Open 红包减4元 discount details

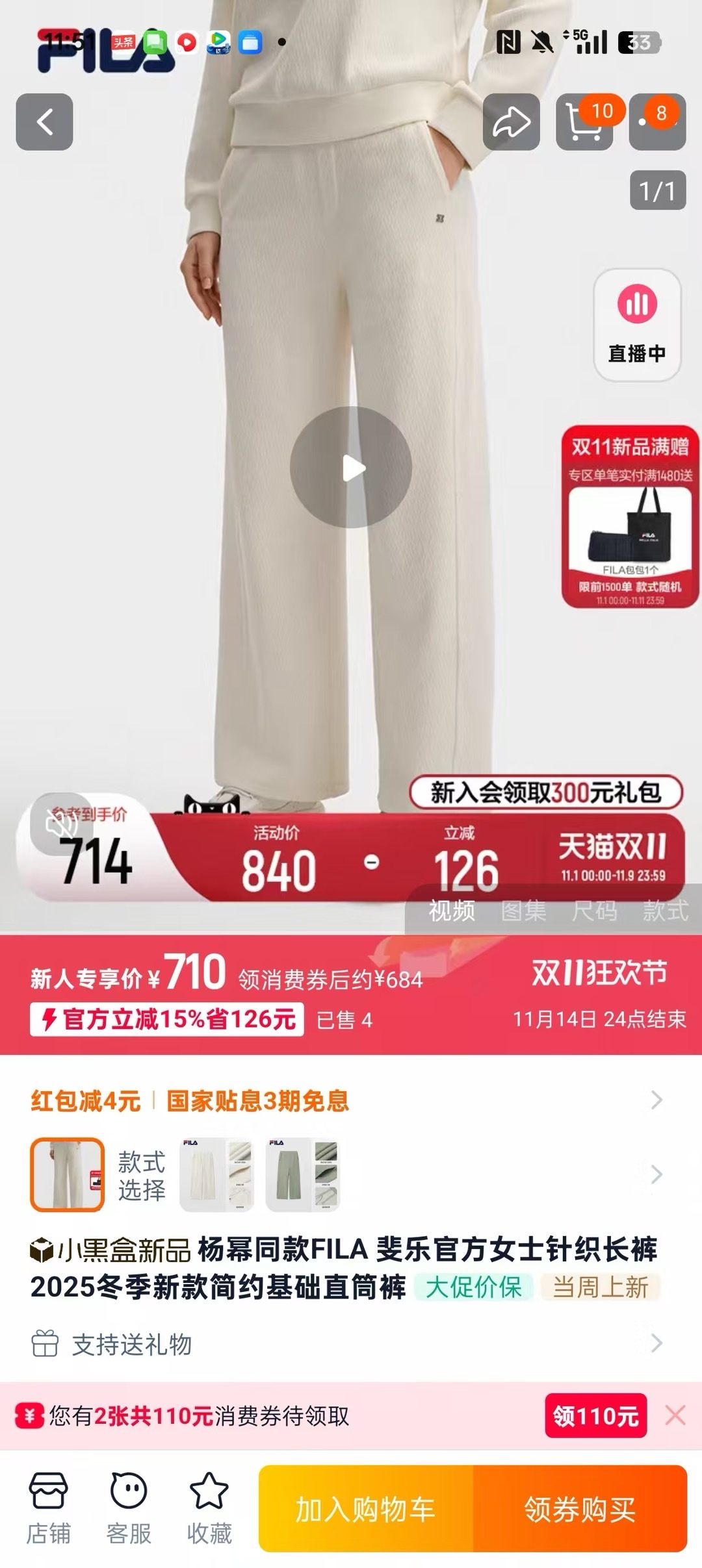(86, 1101)
